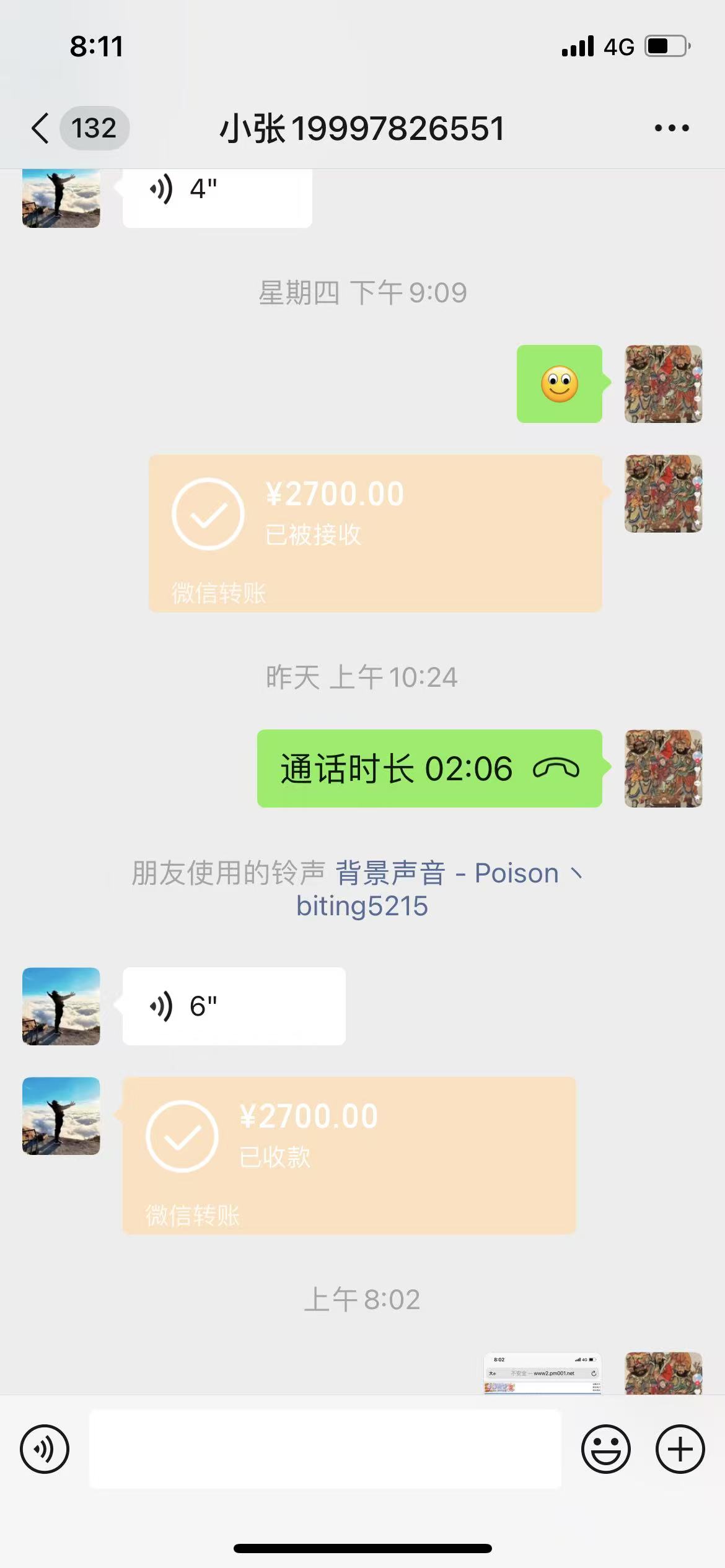Open the three-dot chat info menu
Viewport: 725px width, 1568px height.
(x=672, y=128)
